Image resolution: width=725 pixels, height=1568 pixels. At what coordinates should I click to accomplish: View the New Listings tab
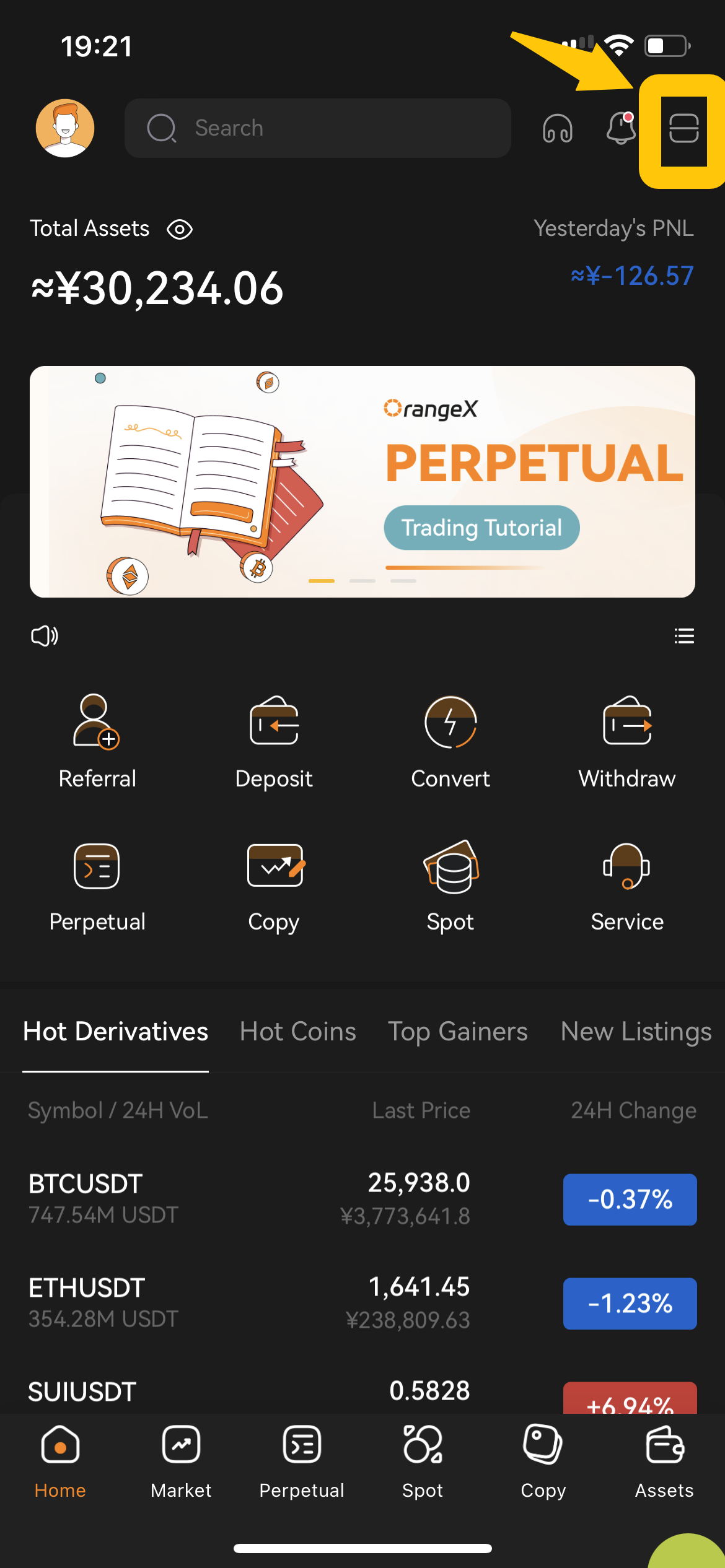coord(636,1032)
